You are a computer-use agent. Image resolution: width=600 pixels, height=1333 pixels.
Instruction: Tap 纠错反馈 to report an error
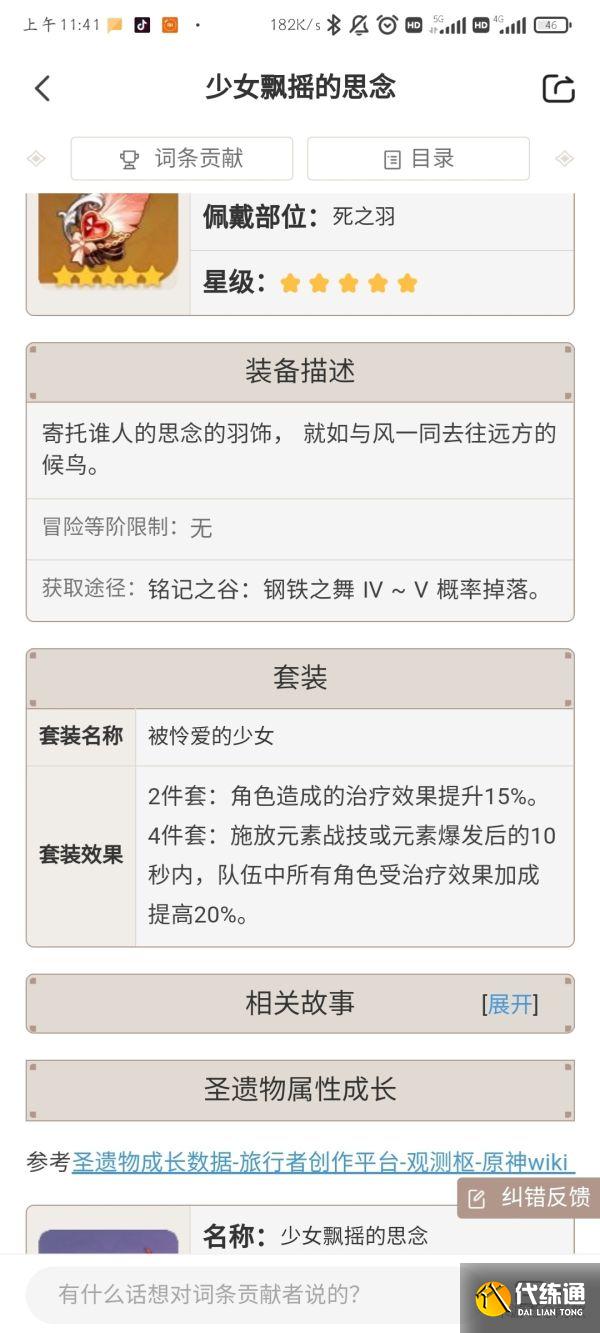pos(529,1197)
